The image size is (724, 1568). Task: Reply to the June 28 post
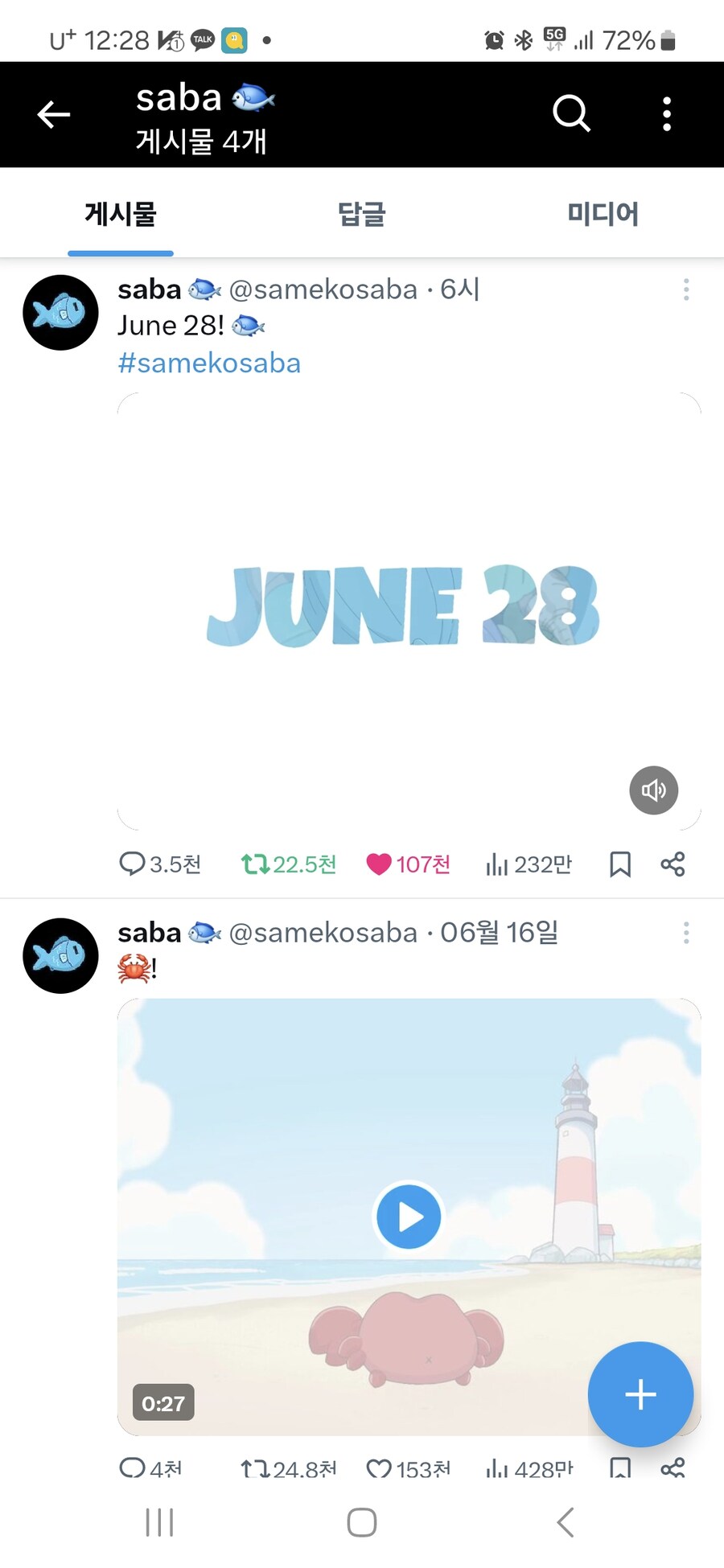coord(132,864)
